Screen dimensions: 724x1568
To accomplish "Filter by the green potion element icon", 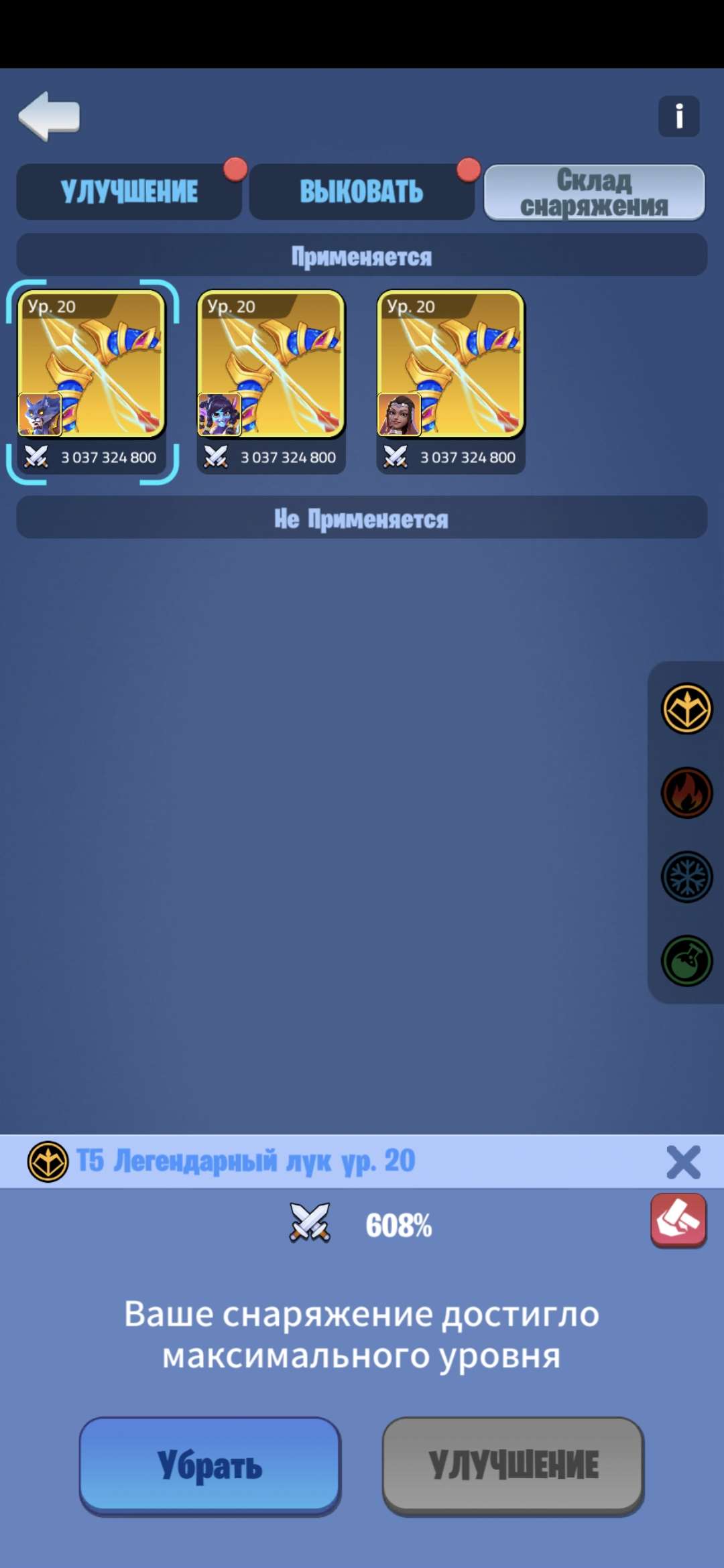I will click(x=686, y=961).
